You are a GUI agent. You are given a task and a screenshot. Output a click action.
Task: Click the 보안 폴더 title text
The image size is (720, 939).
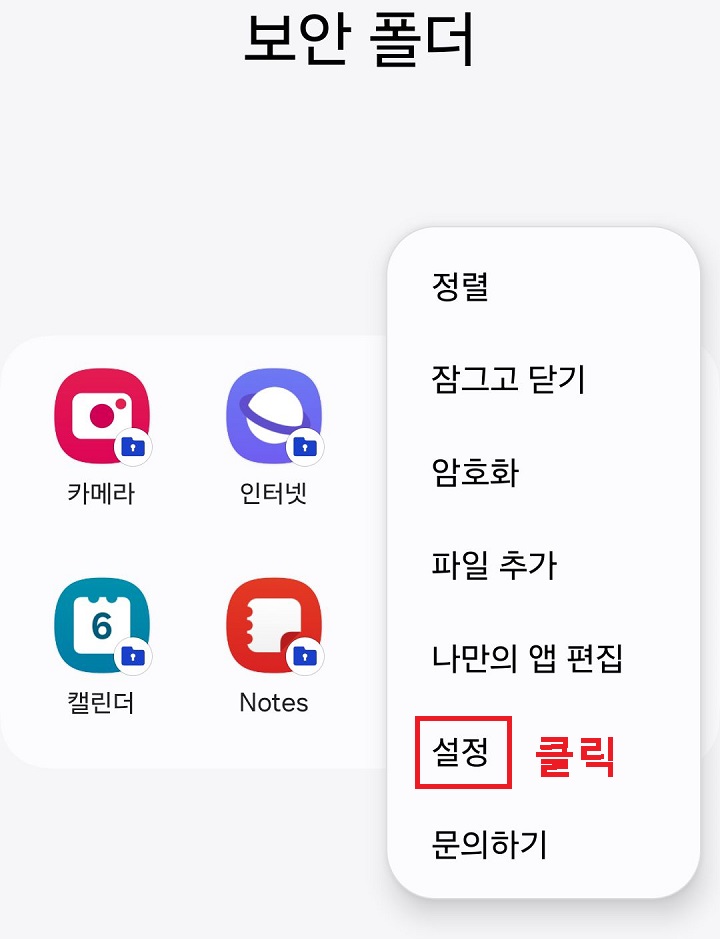coord(360,38)
